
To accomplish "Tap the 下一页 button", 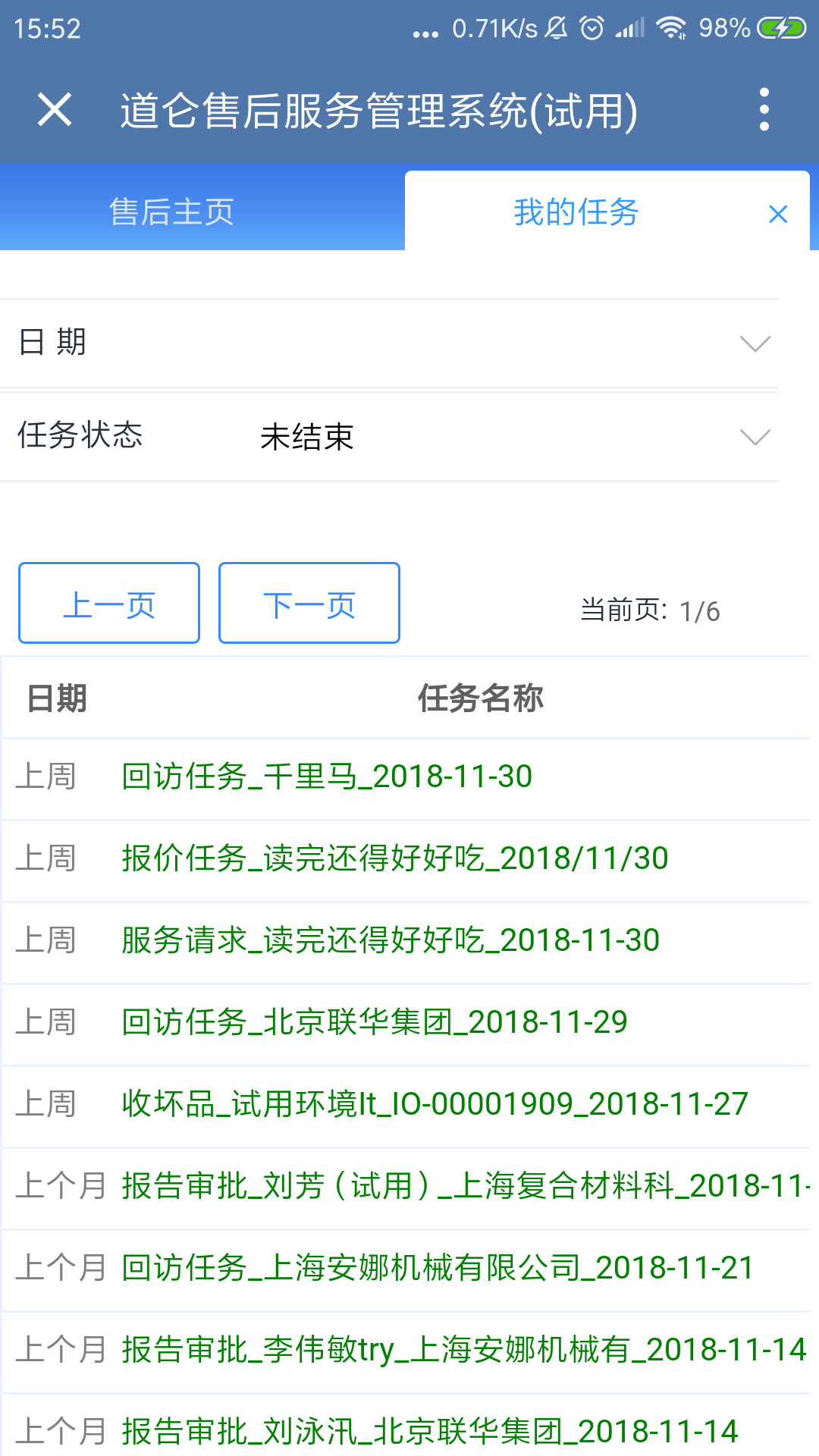I will click(x=309, y=603).
